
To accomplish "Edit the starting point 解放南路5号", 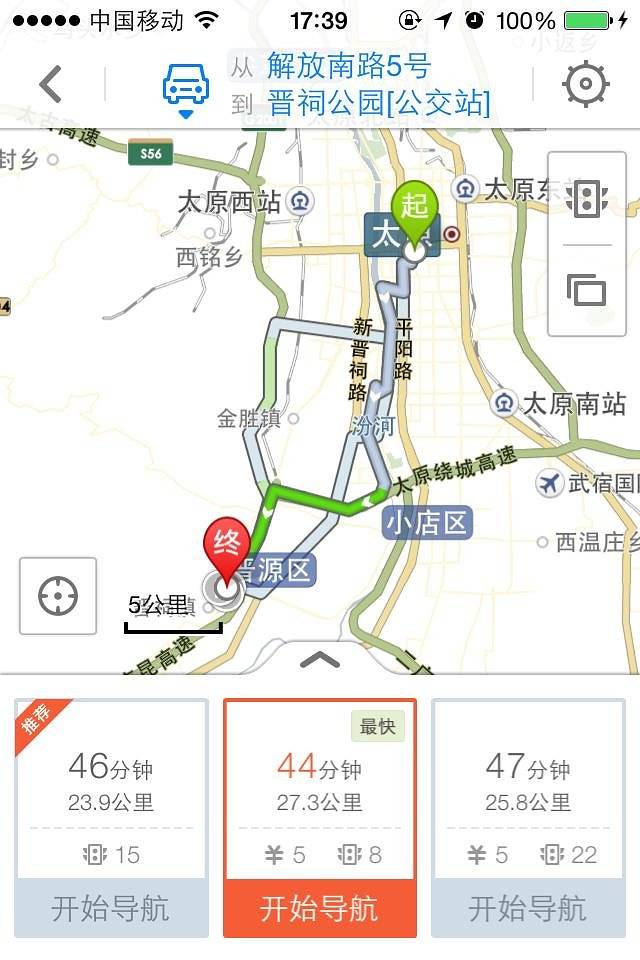I will click(349, 66).
